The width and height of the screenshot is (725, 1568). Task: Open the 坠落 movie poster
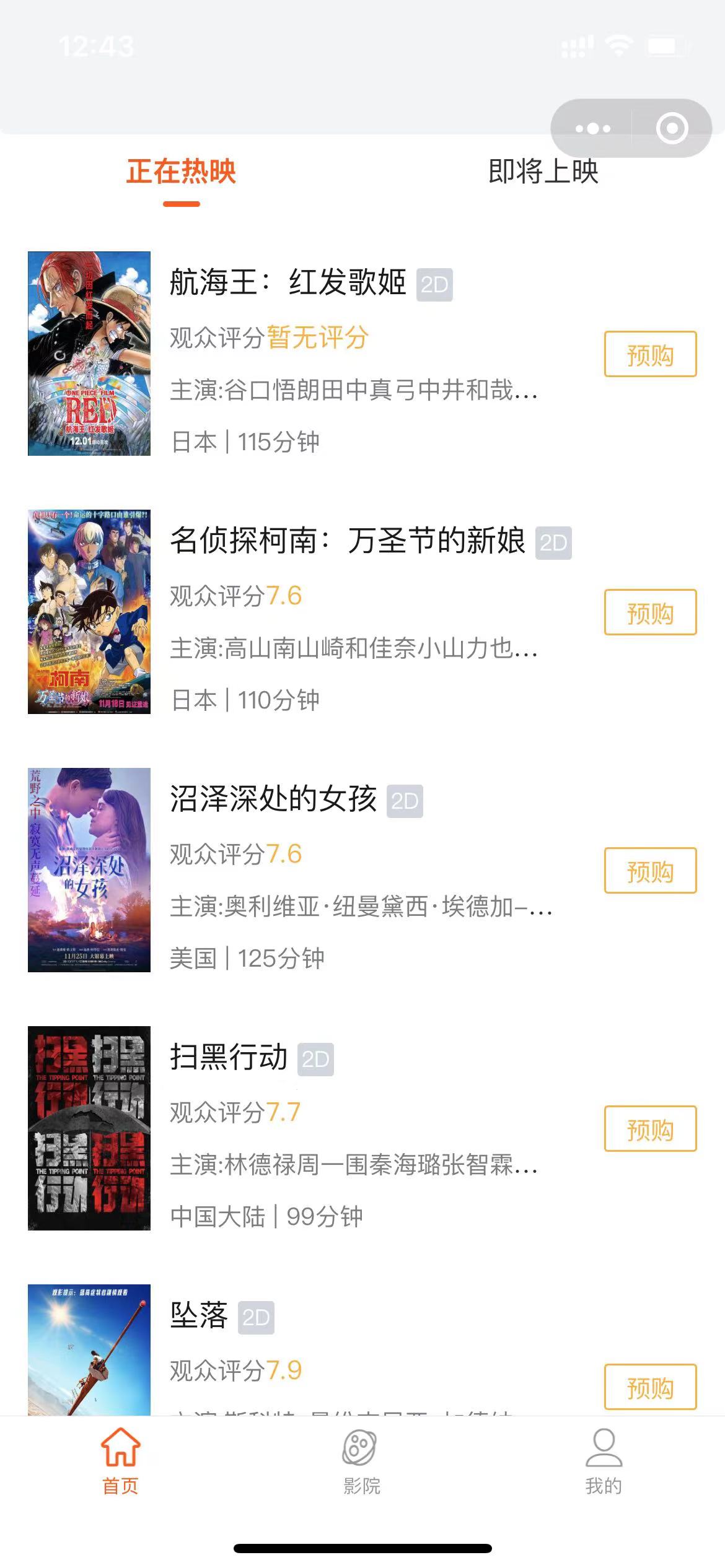pyautogui.click(x=89, y=1349)
